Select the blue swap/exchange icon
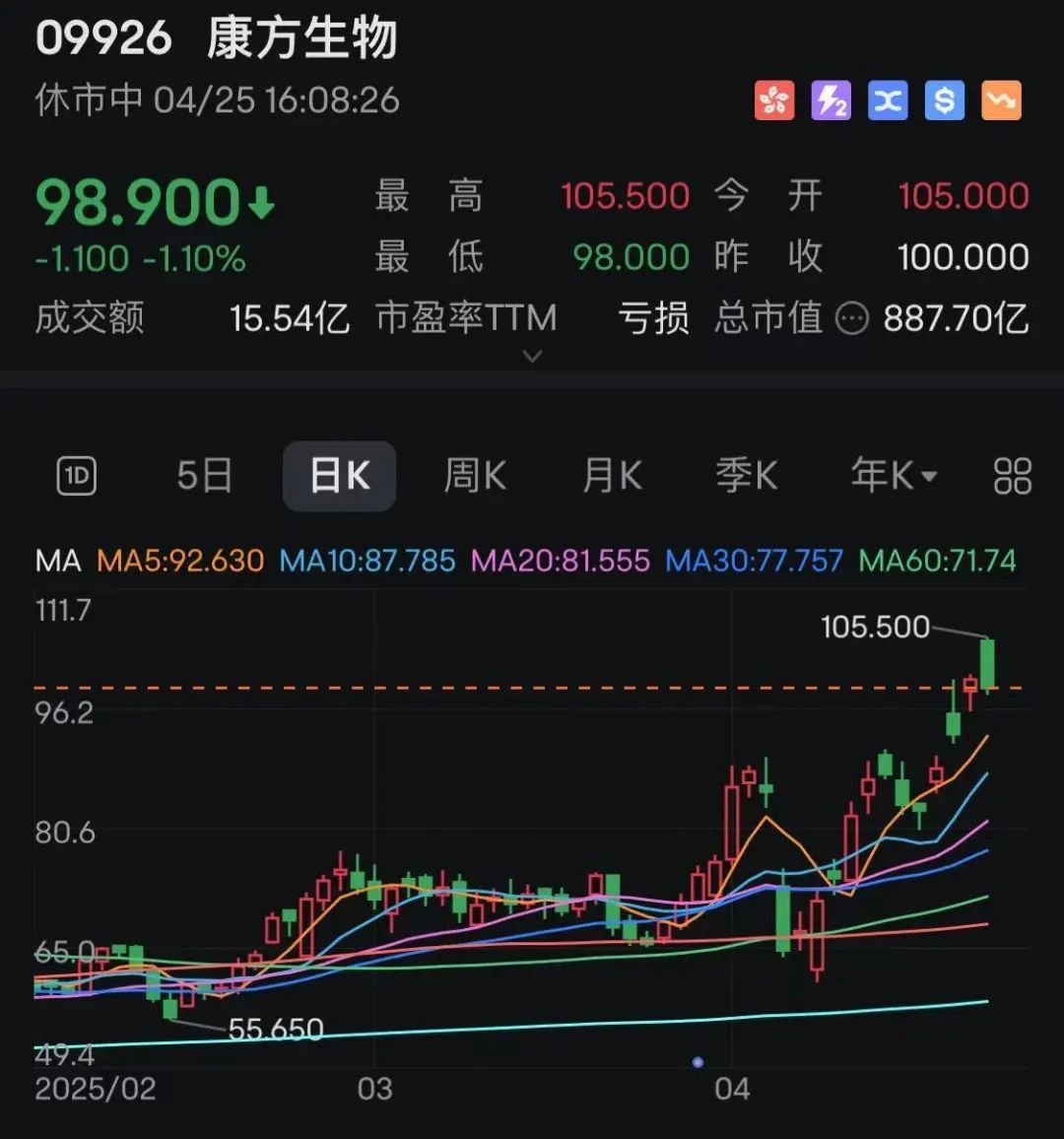This screenshot has width=1064, height=1139. coord(887,100)
